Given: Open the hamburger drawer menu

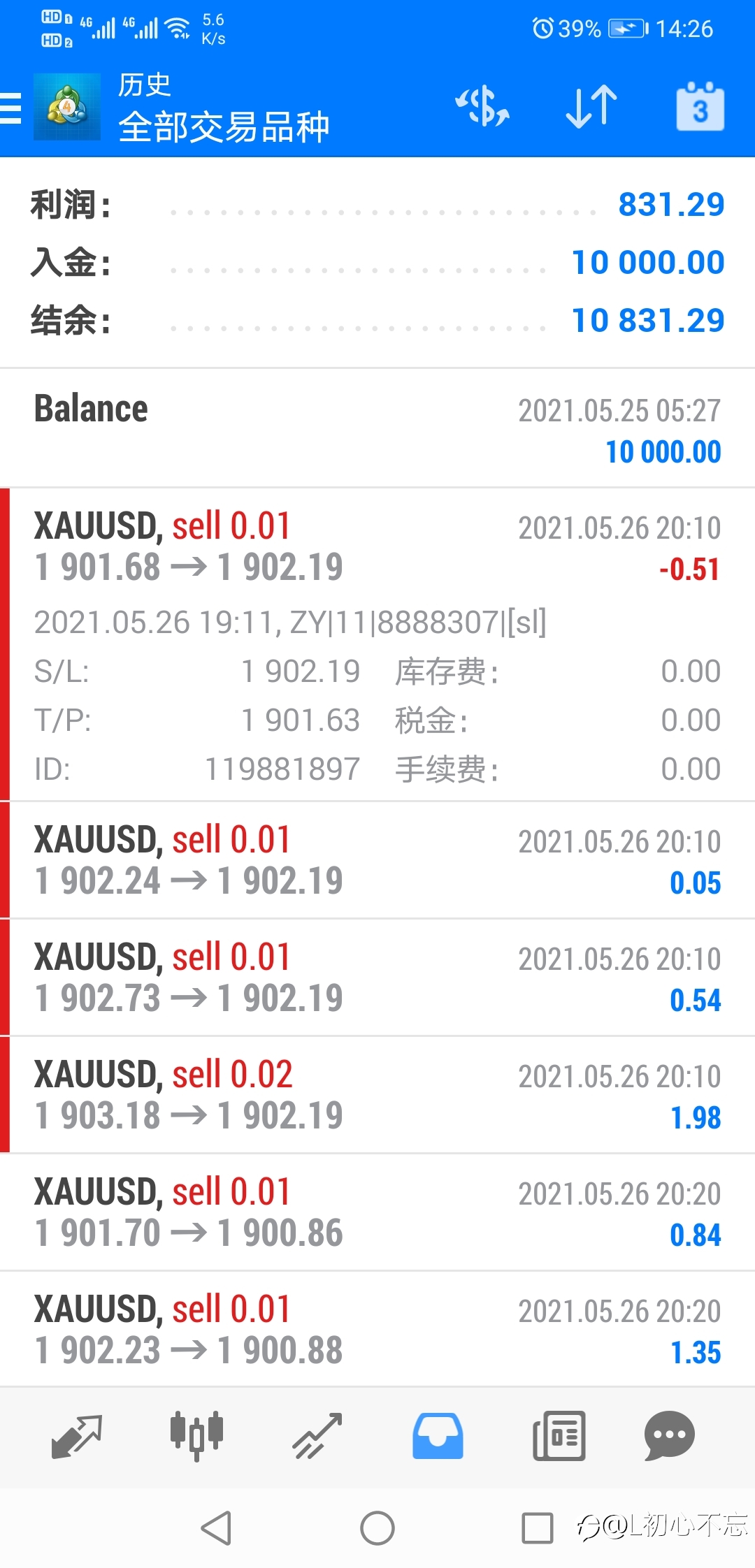Looking at the screenshot, I should click(x=10, y=108).
